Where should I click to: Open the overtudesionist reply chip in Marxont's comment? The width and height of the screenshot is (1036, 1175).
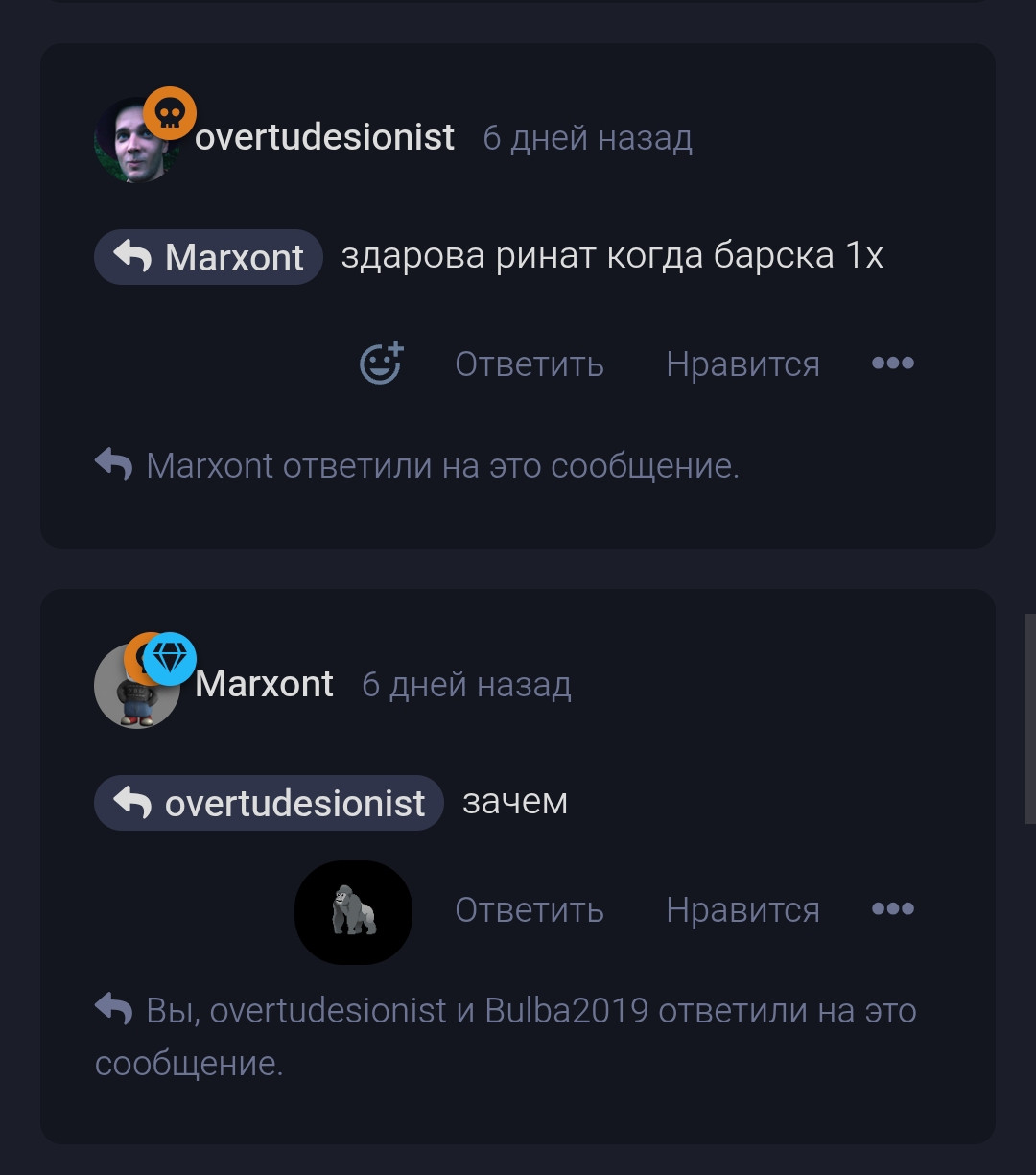pos(269,803)
